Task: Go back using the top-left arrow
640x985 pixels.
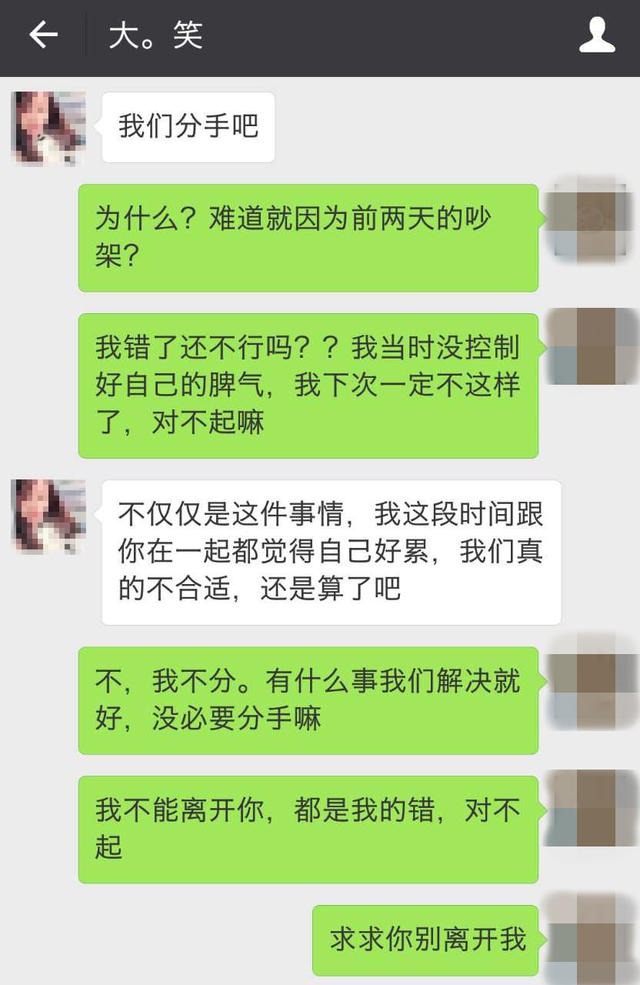Action: [43, 37]
